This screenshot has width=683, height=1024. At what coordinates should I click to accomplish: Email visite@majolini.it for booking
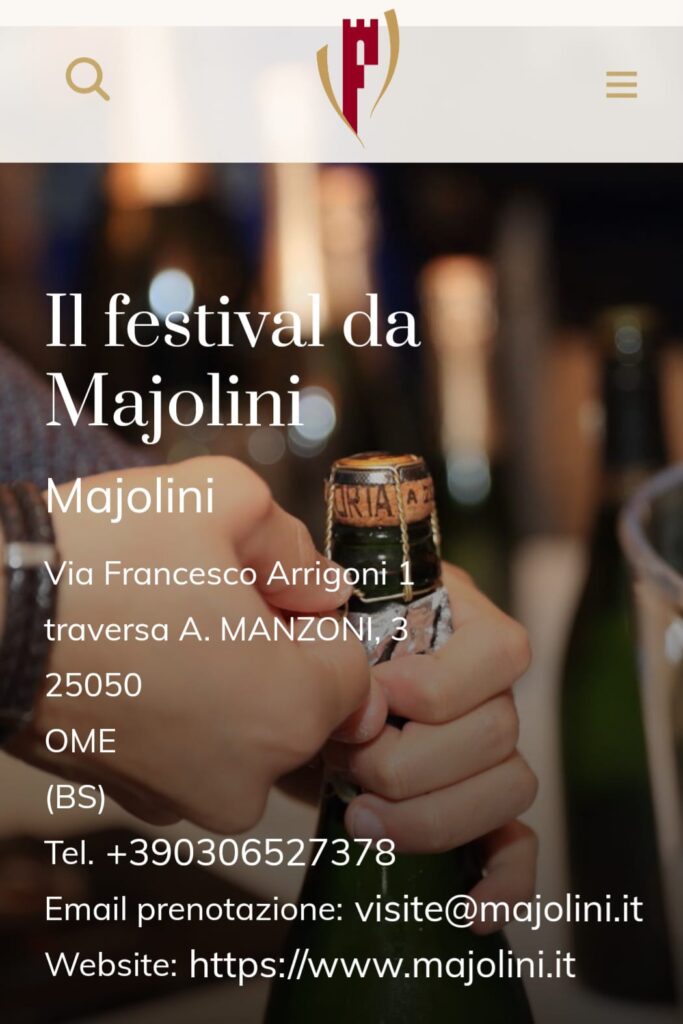pos(498,909)
